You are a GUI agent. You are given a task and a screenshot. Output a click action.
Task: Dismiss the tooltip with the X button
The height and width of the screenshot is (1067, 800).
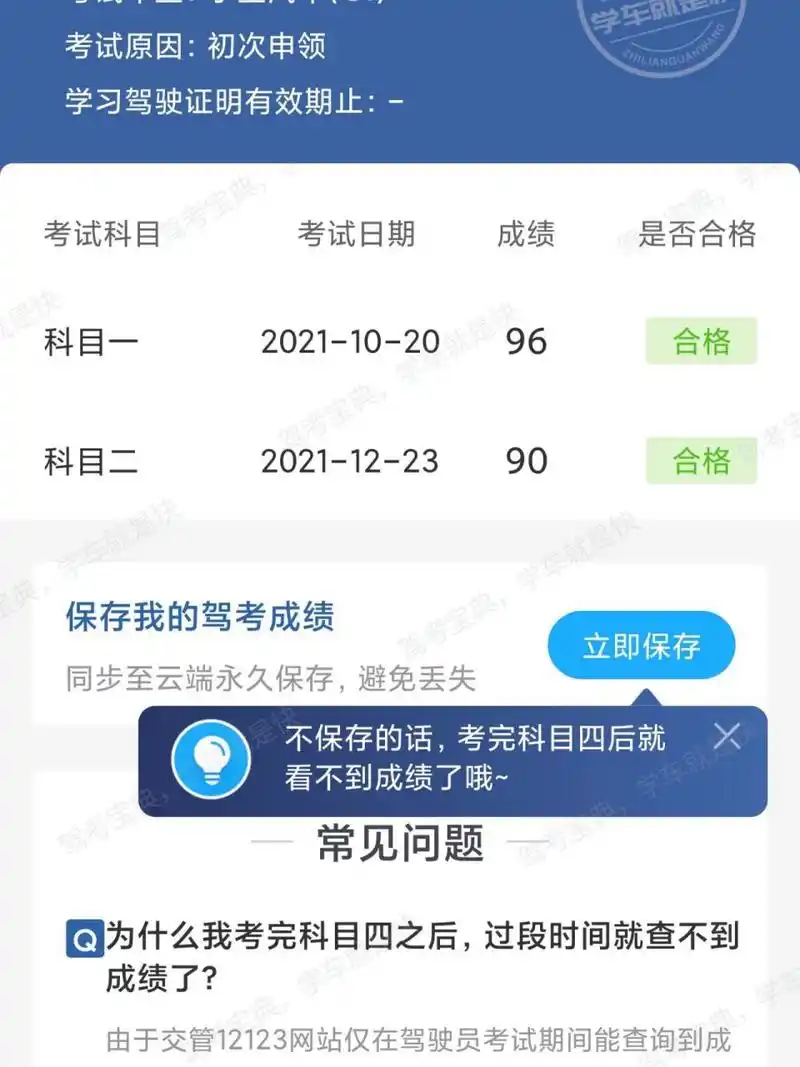[x=728, y=737]
